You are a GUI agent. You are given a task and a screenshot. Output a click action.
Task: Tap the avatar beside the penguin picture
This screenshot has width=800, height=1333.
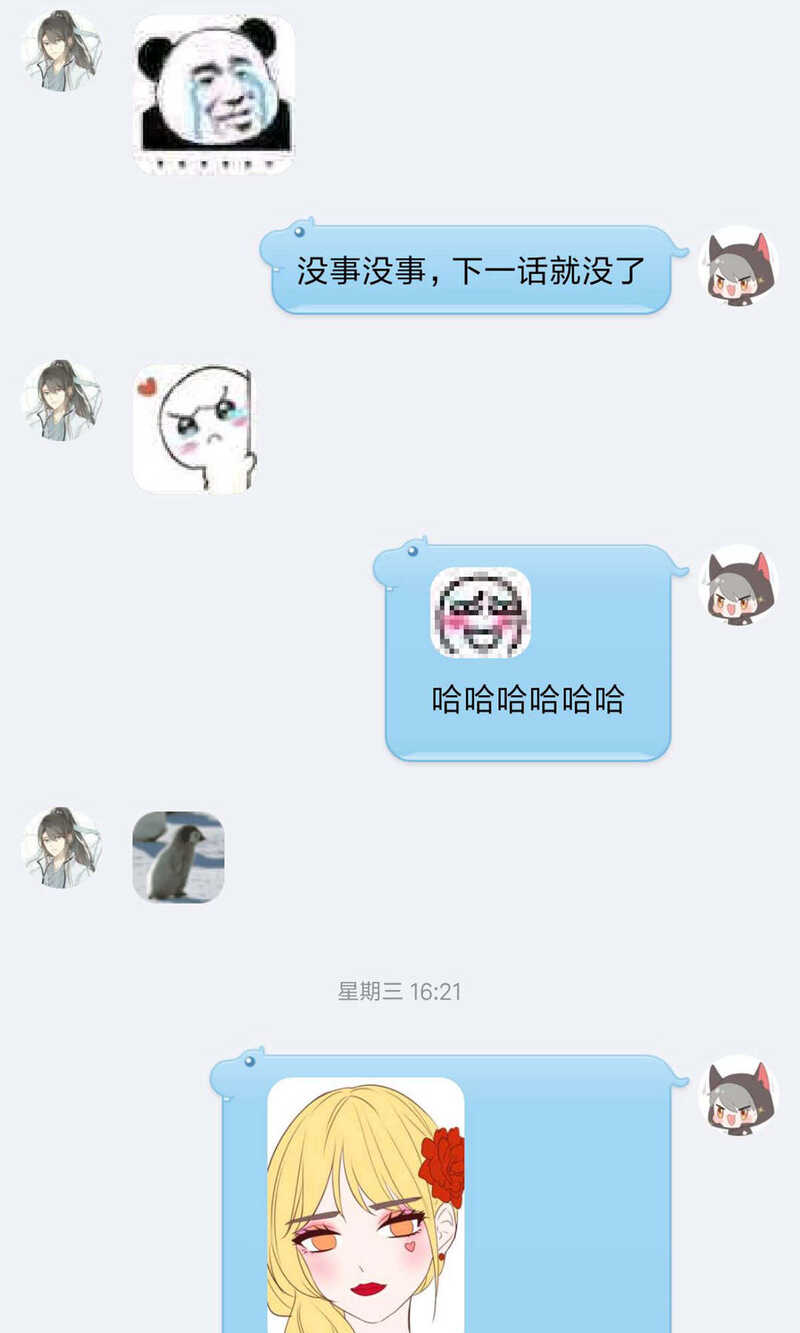pos(62,848)
